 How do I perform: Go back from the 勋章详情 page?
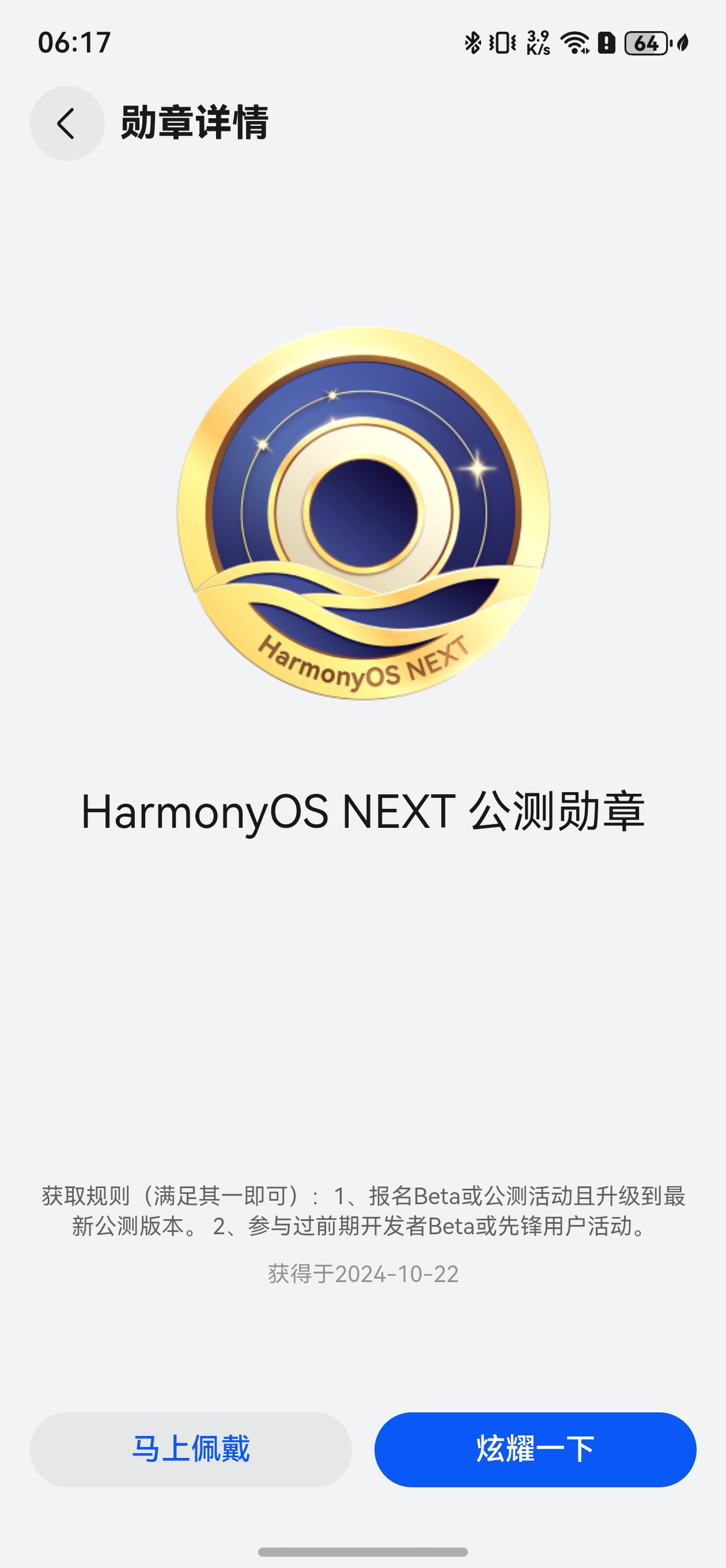point(67,123)
